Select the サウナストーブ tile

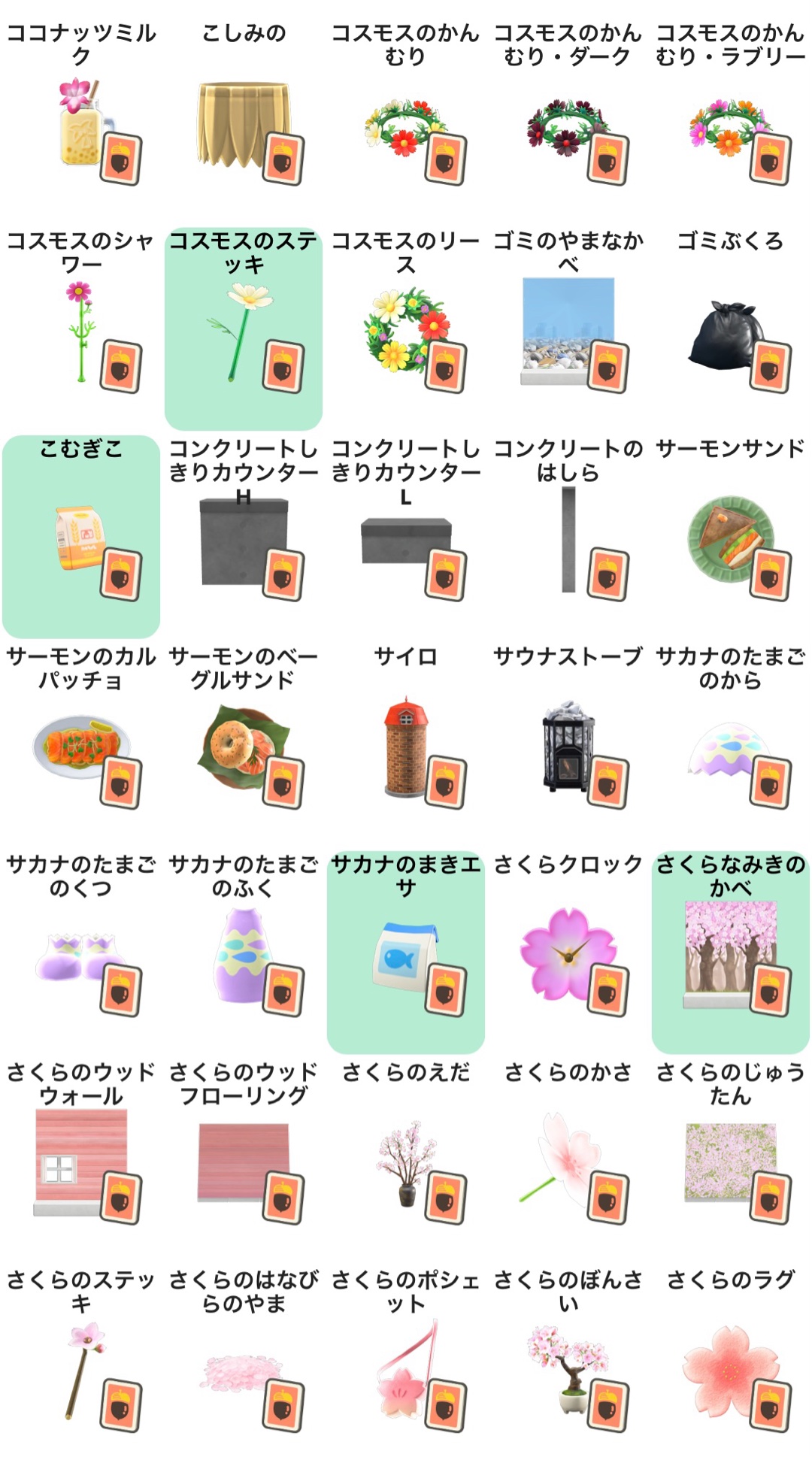point(568,744)
